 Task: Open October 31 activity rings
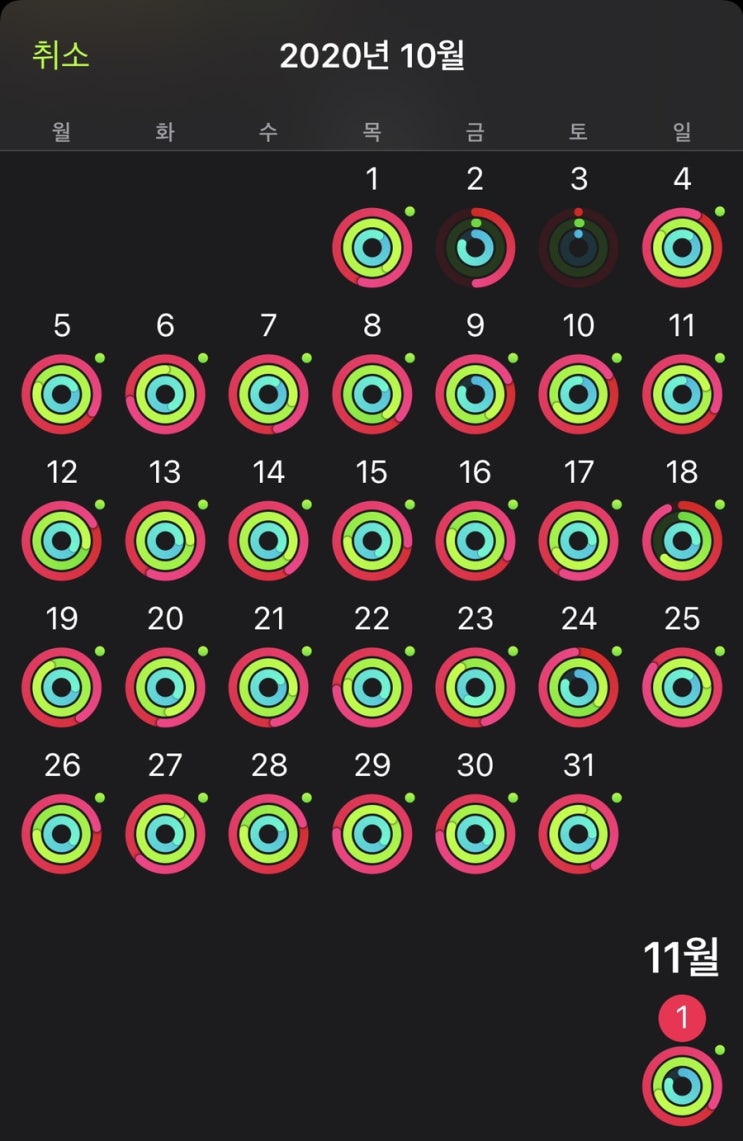point(578,834)
